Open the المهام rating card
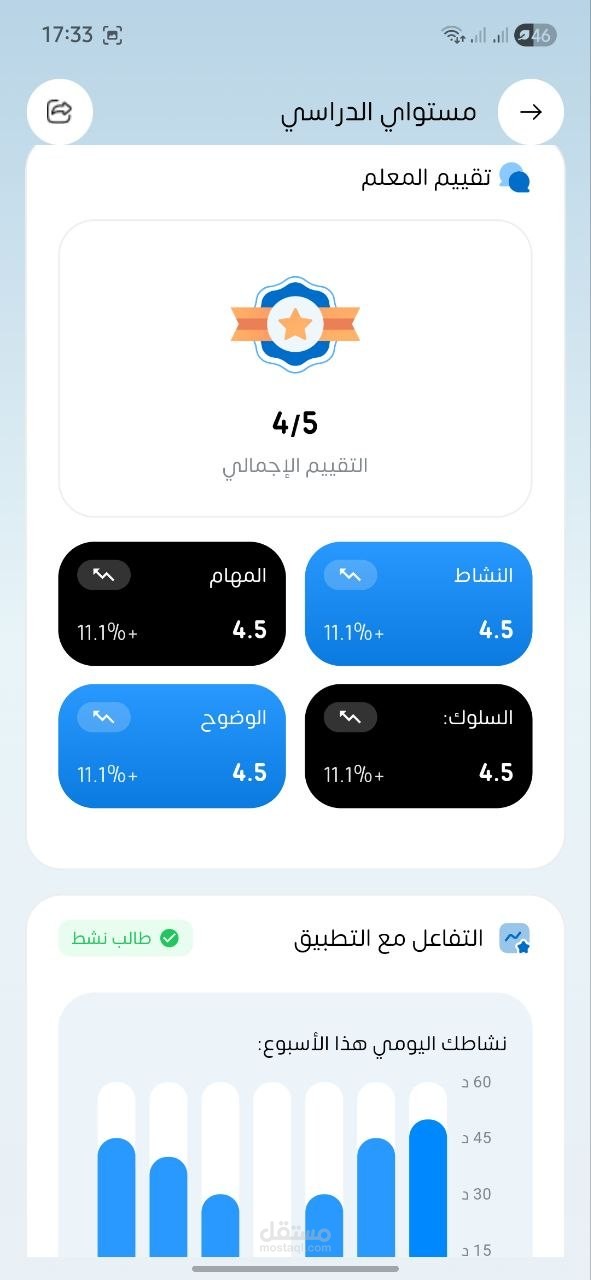The width and height of the screenshot is (591, 1280). pyautogui.click(x=172, y=604)
